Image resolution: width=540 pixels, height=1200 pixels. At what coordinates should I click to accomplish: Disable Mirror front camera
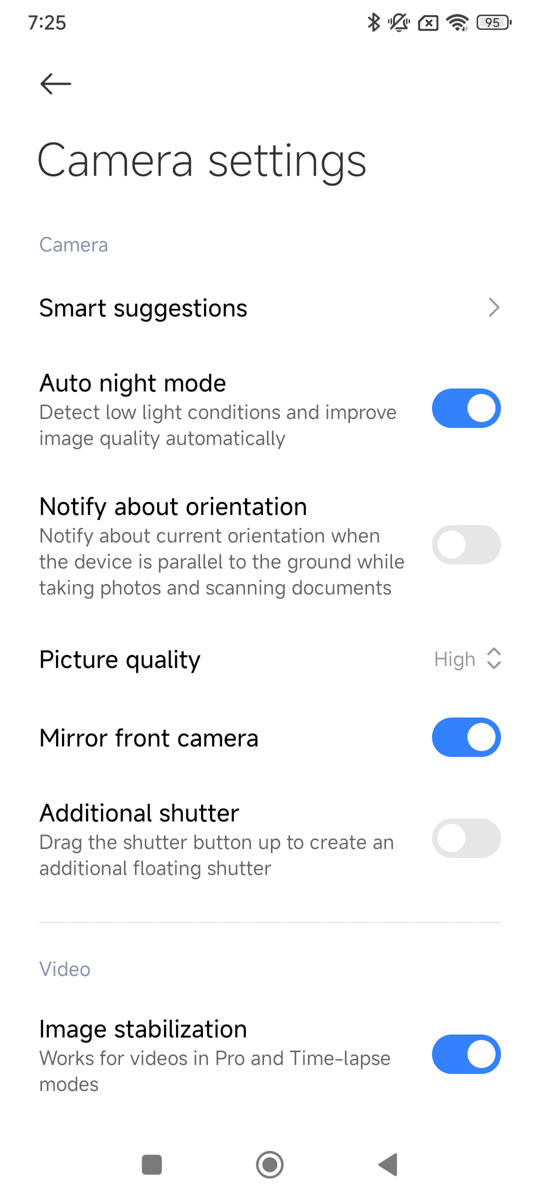(x=466, y=738)
